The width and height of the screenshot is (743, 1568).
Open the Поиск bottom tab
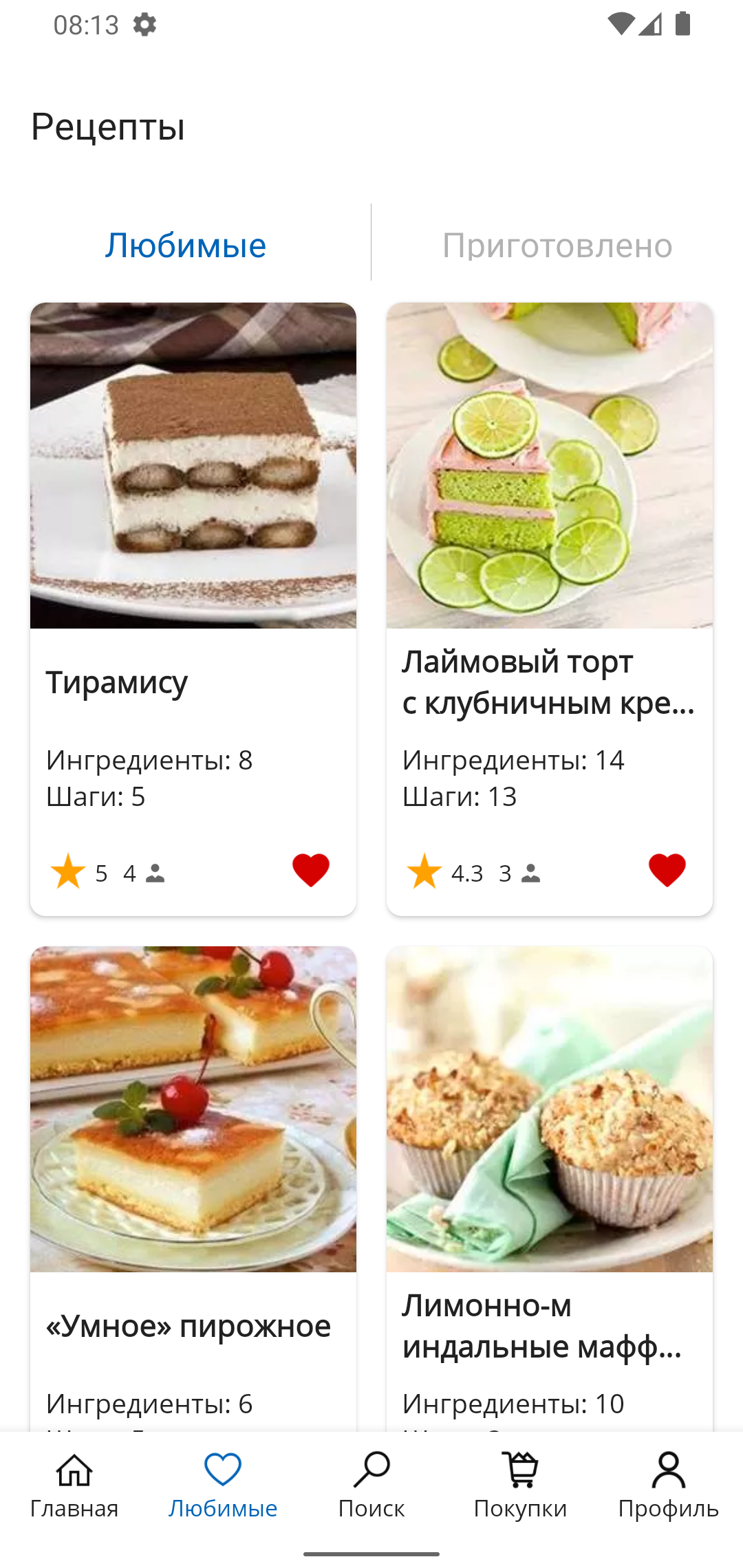[x=371, y=1485]
